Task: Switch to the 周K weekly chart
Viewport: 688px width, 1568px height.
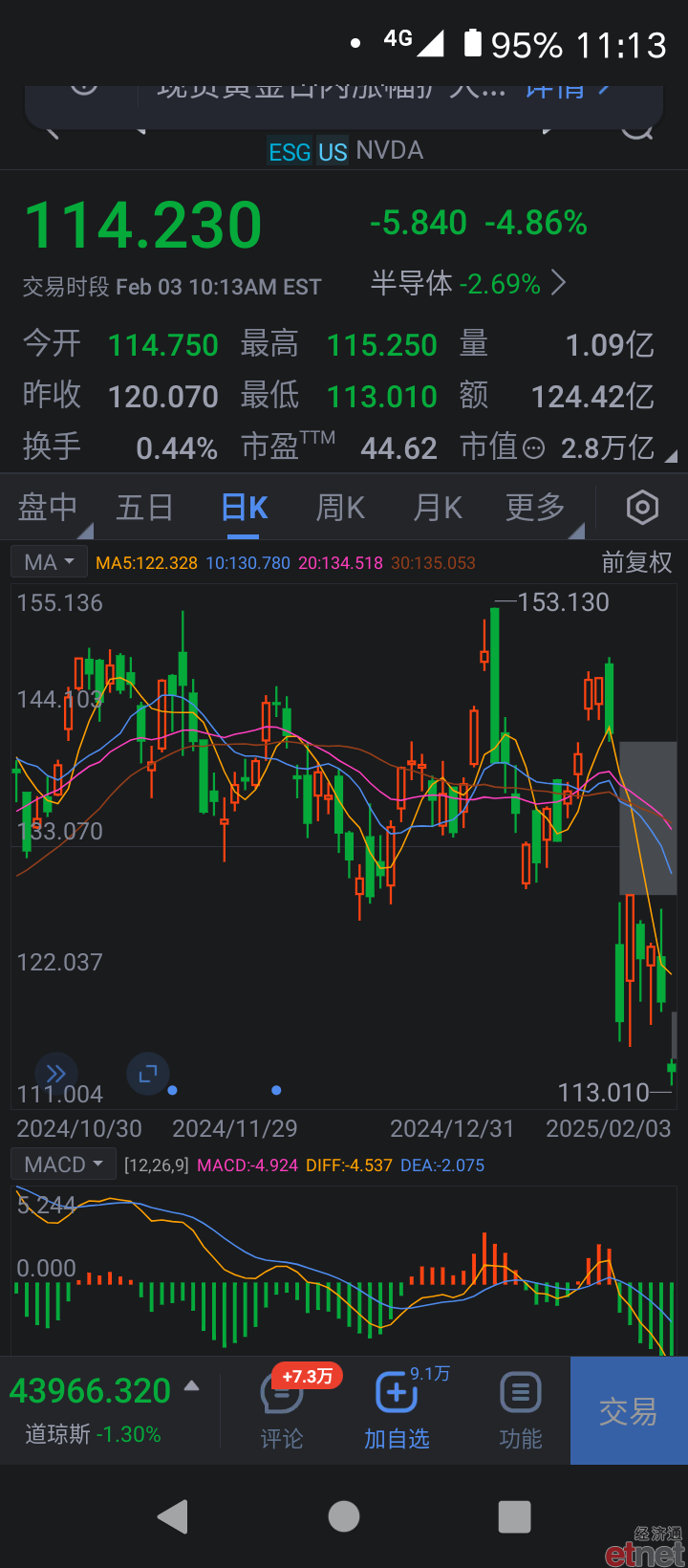Action: (340, 508)
